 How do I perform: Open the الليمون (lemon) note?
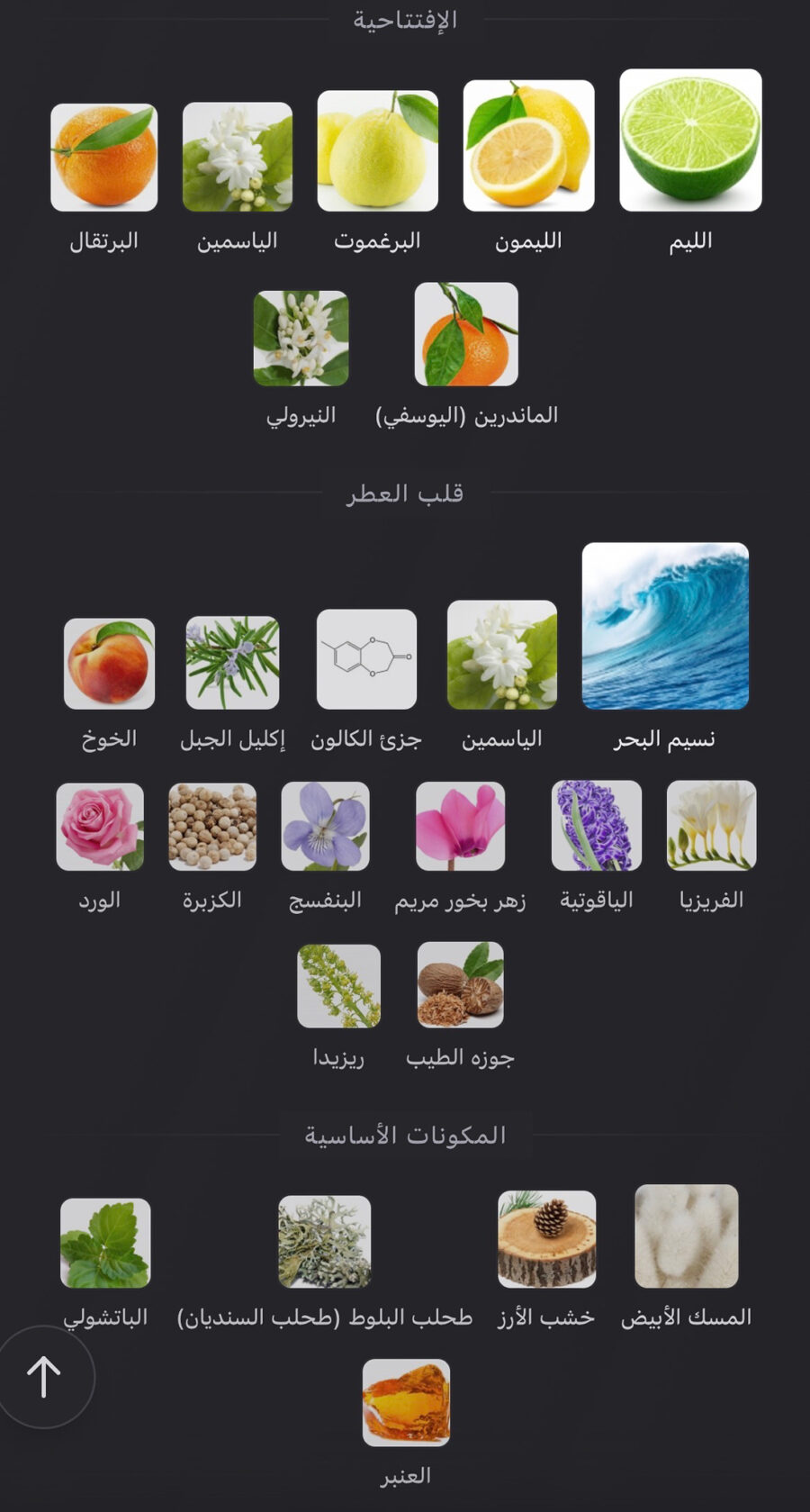528,146
